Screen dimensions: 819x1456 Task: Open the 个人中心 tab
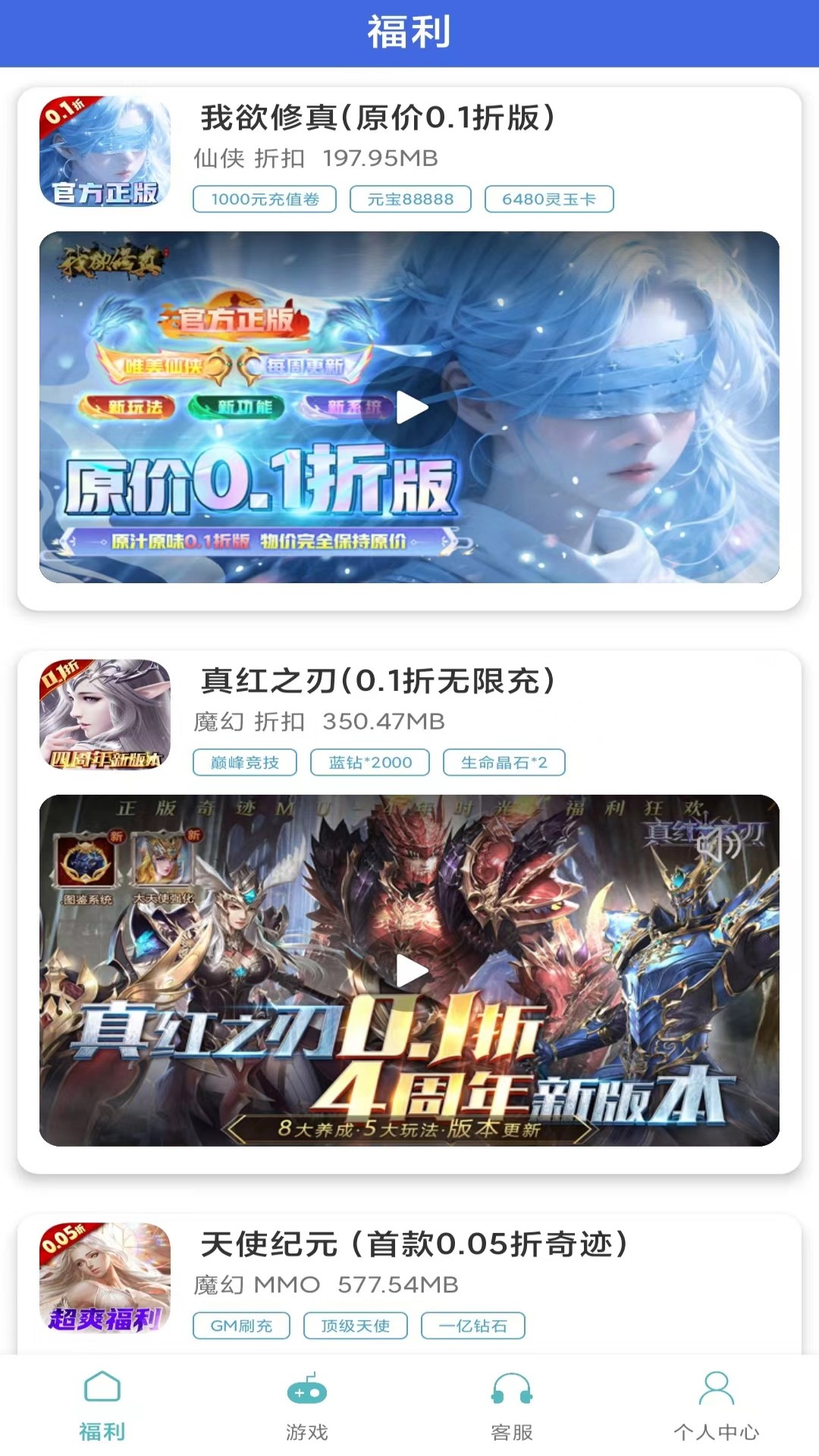[x=716, y=1407]
